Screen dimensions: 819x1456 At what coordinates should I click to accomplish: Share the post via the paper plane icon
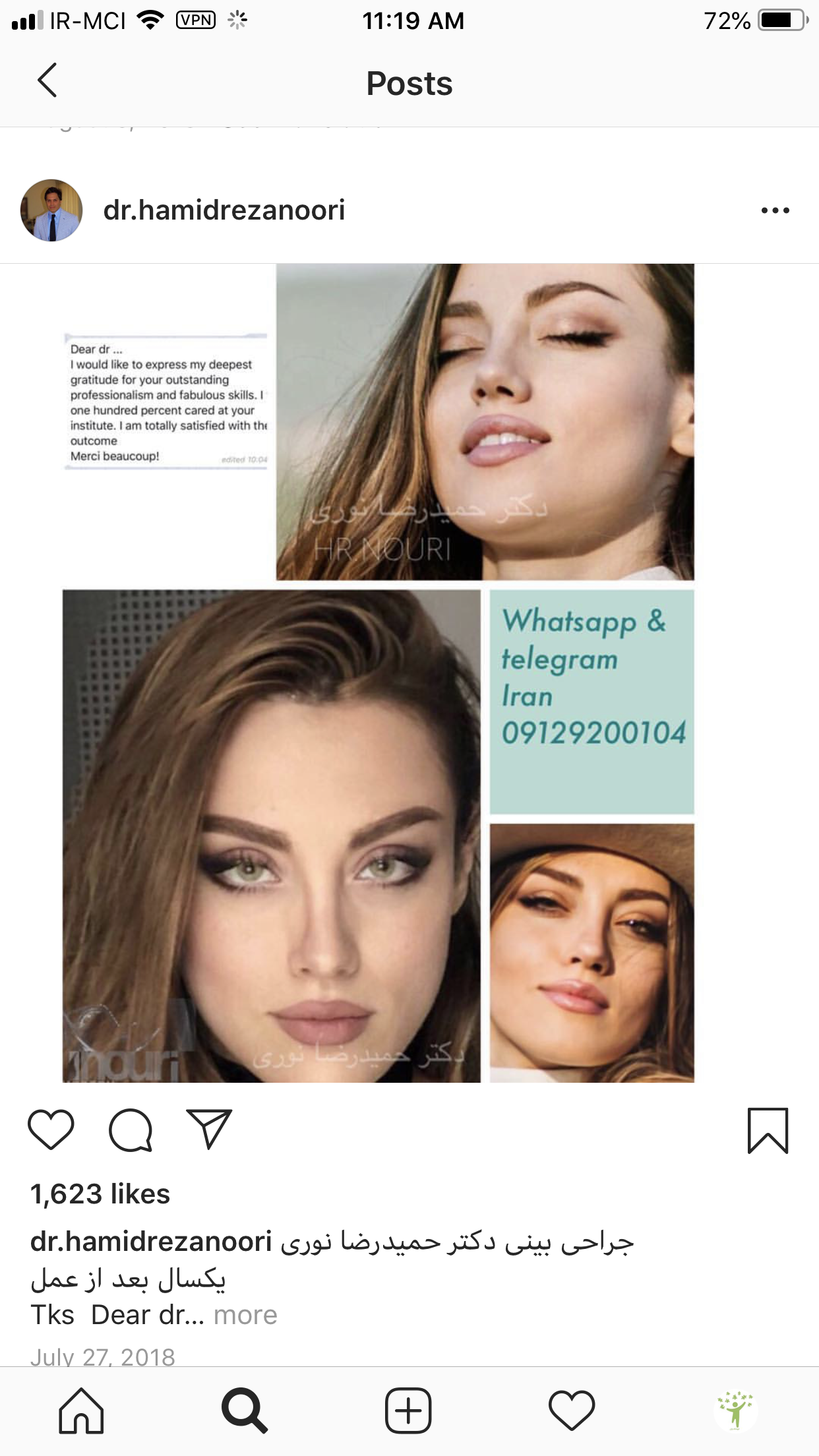210,1128
